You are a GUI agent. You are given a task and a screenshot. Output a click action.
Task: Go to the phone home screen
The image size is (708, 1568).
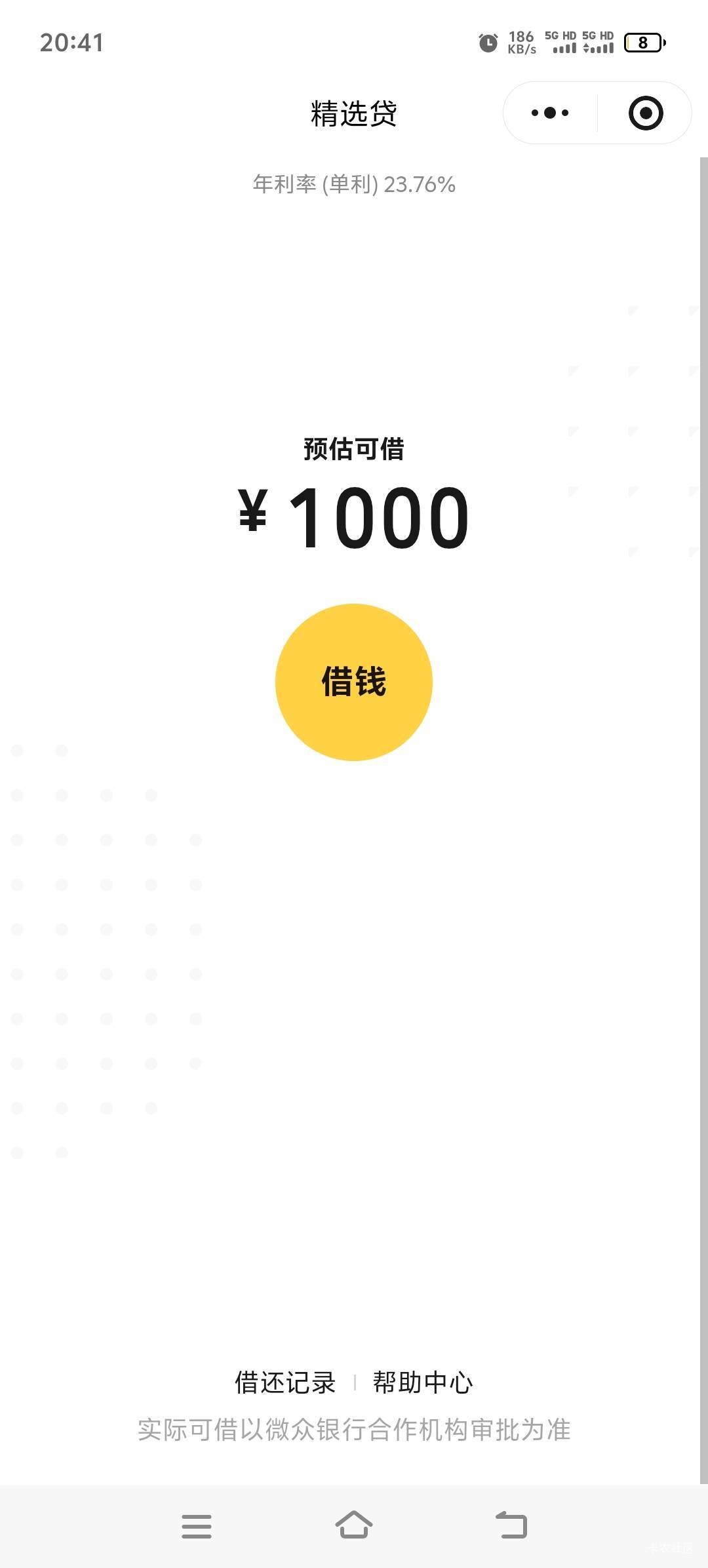[x=354, y=1525]
